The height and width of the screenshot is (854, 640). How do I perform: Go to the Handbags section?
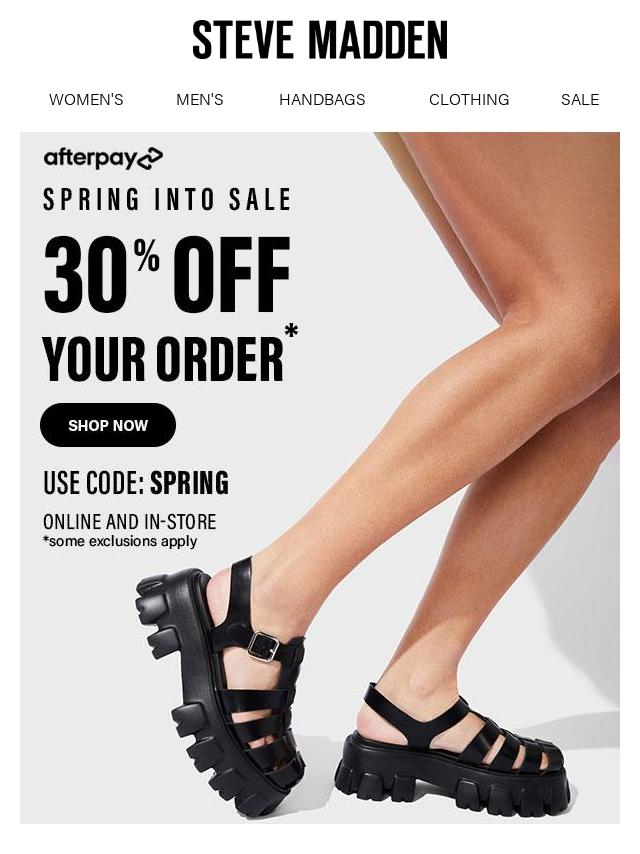coord(322,100)
